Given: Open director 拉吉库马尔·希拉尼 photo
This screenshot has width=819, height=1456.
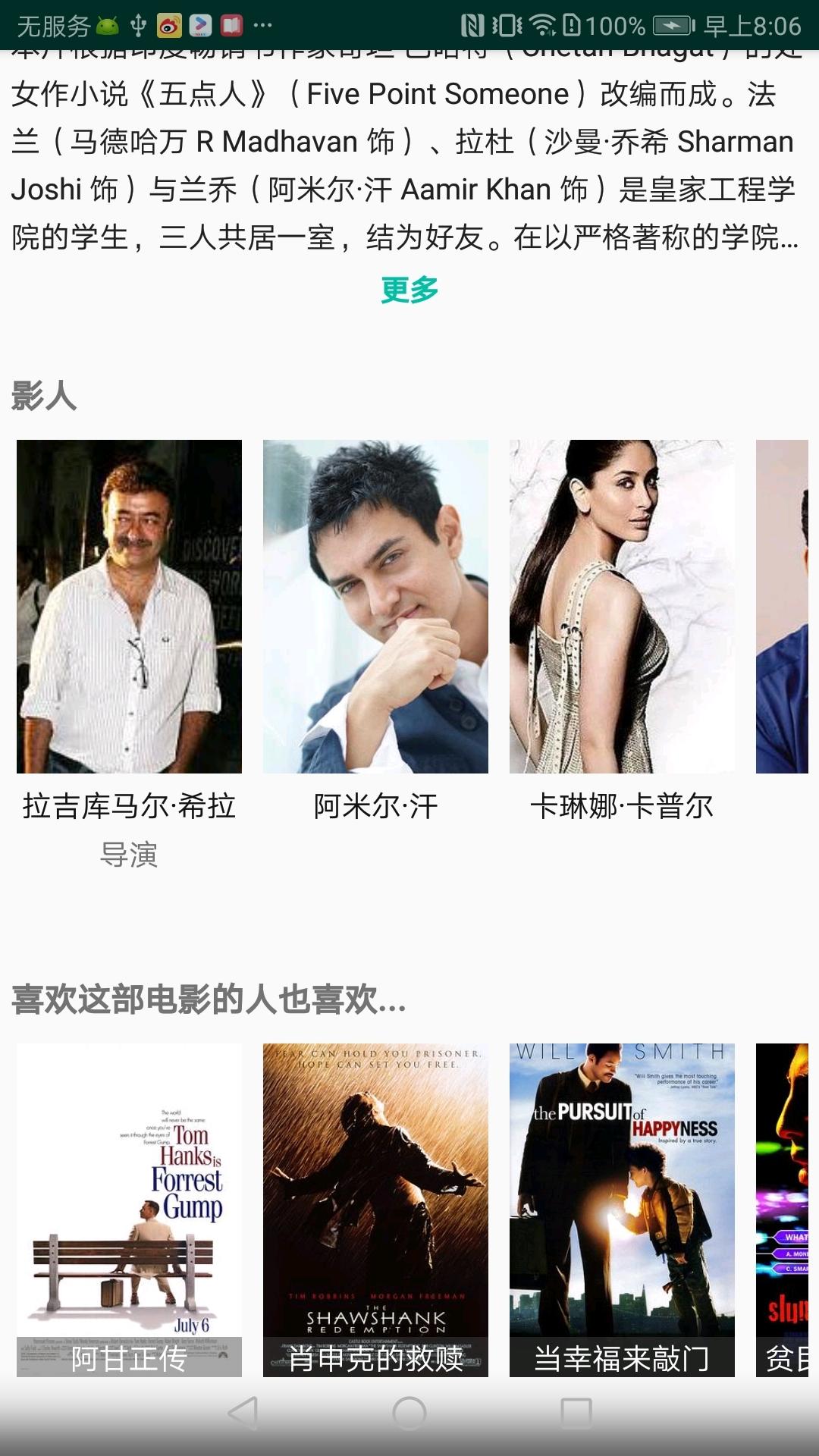Looking at the screenshot, I should 130,607.
